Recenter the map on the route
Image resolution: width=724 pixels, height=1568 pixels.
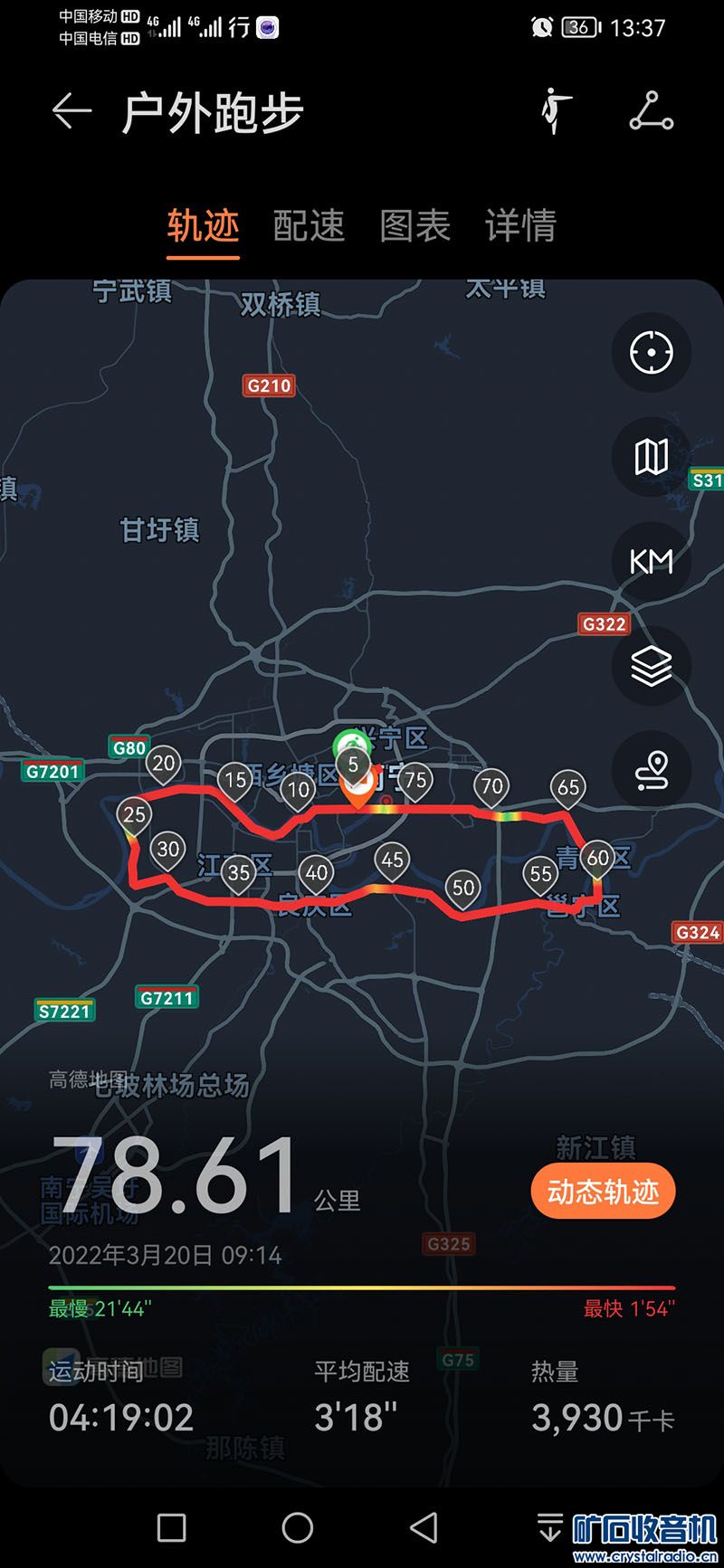652,352
